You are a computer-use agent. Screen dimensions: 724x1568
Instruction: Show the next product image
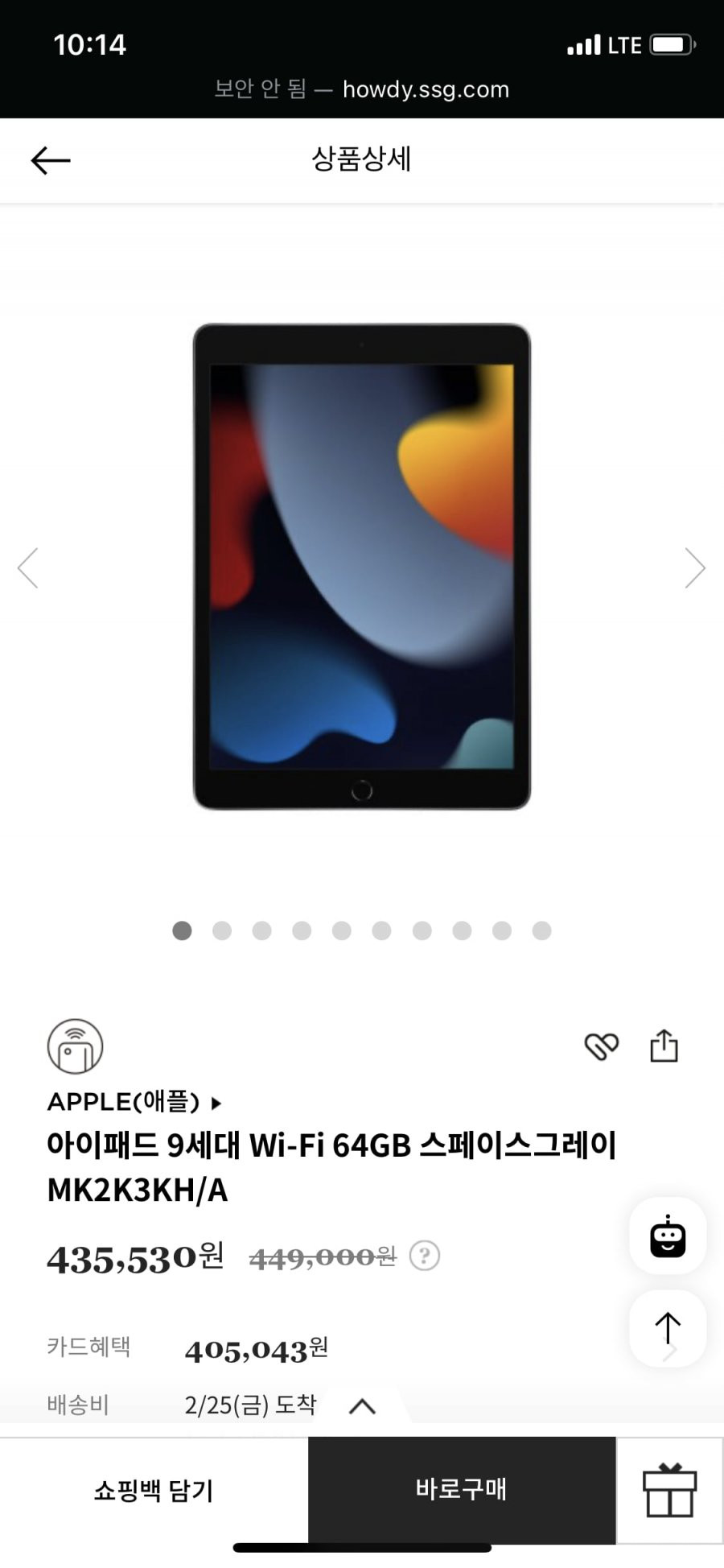[x=695, y=568]
